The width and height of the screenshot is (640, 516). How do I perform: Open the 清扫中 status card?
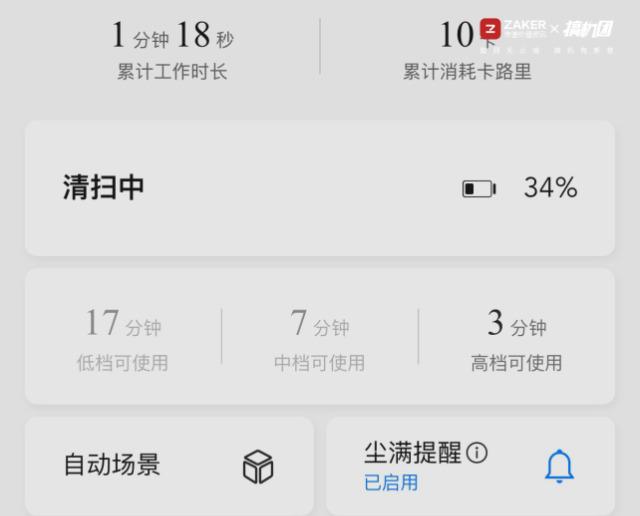[x=319, y=188]
